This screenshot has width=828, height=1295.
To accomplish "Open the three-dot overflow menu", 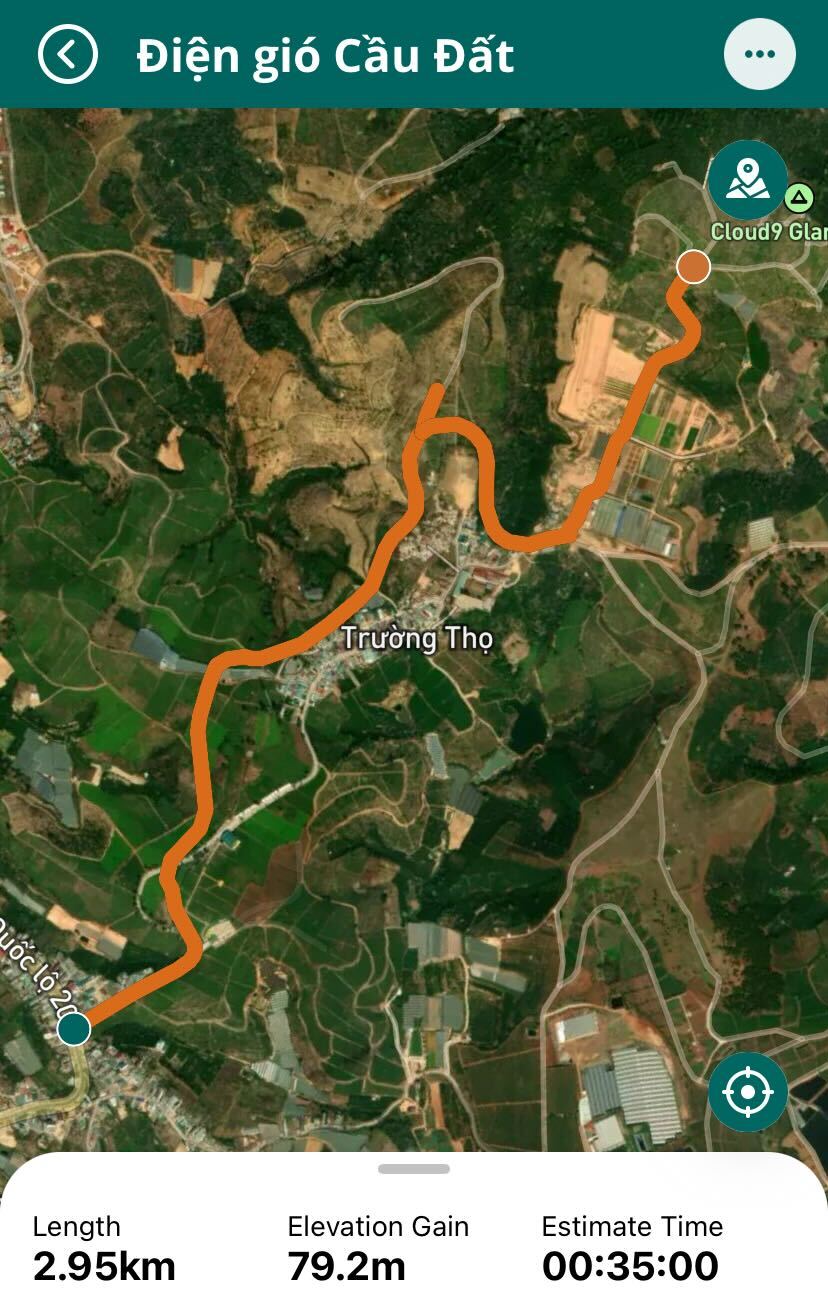I will 759,54.
